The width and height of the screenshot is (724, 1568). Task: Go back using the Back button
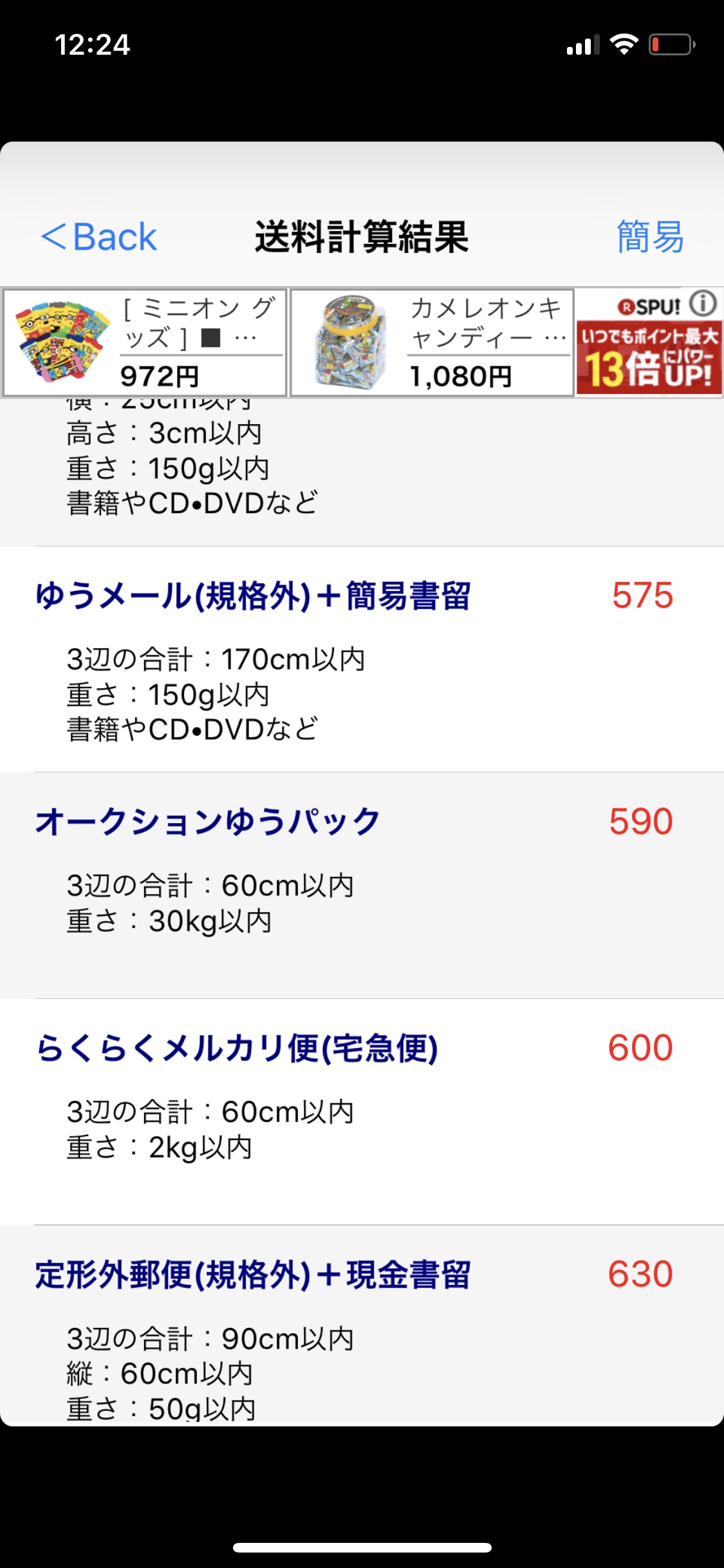tap(100, 237)
